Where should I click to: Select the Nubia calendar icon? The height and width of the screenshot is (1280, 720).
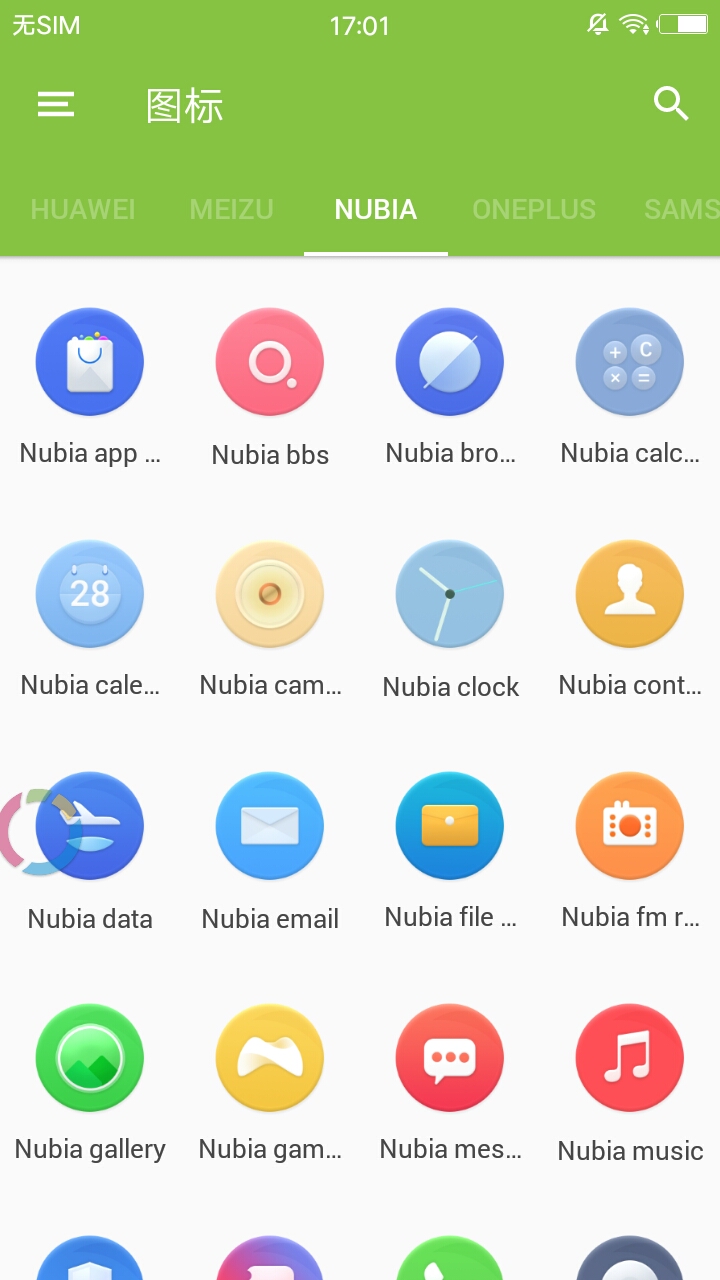click(90, 594)
